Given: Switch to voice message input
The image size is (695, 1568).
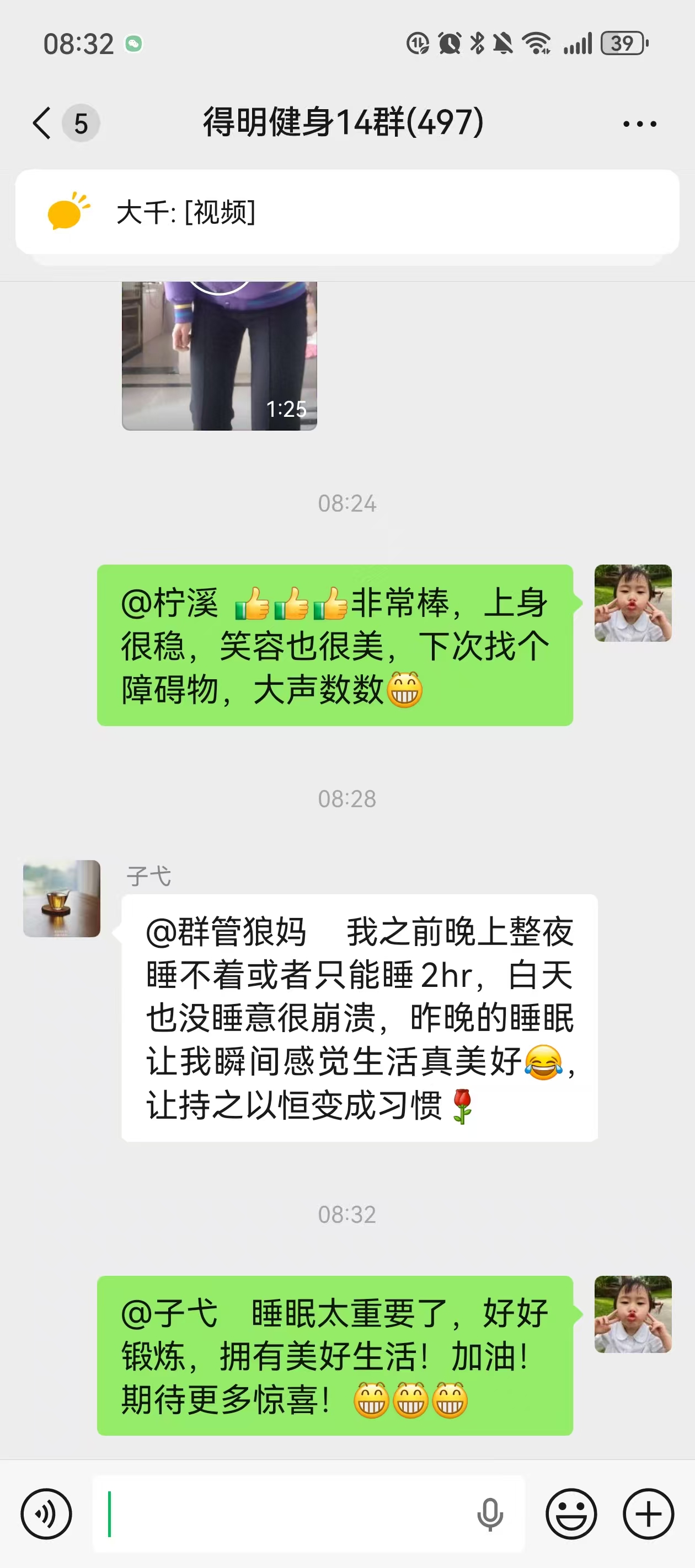Looking at the screenshot, I should click(46, 1514).
